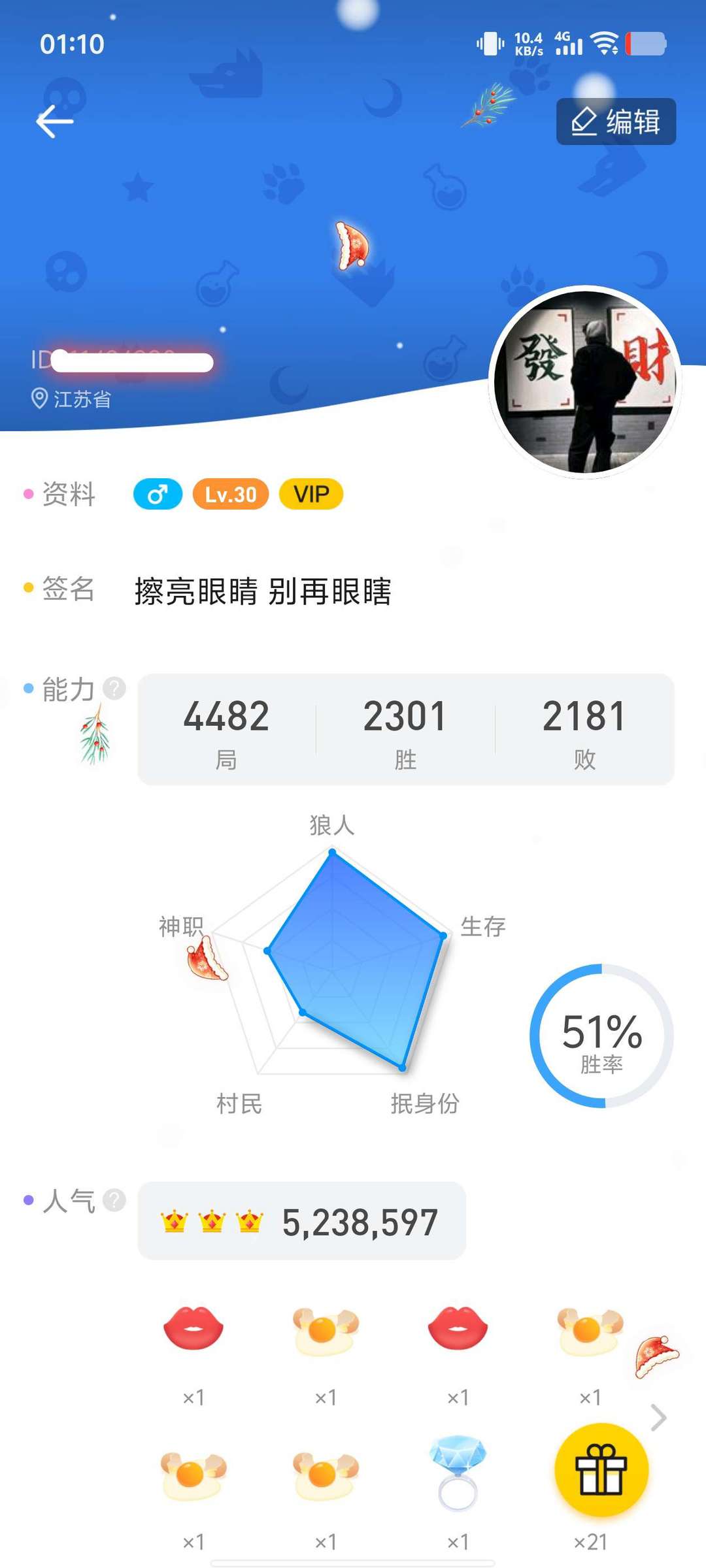Expand the gift list with the chevron
The width and height of the screenshot is (706, 1568).
click(x=658, y=1418)
